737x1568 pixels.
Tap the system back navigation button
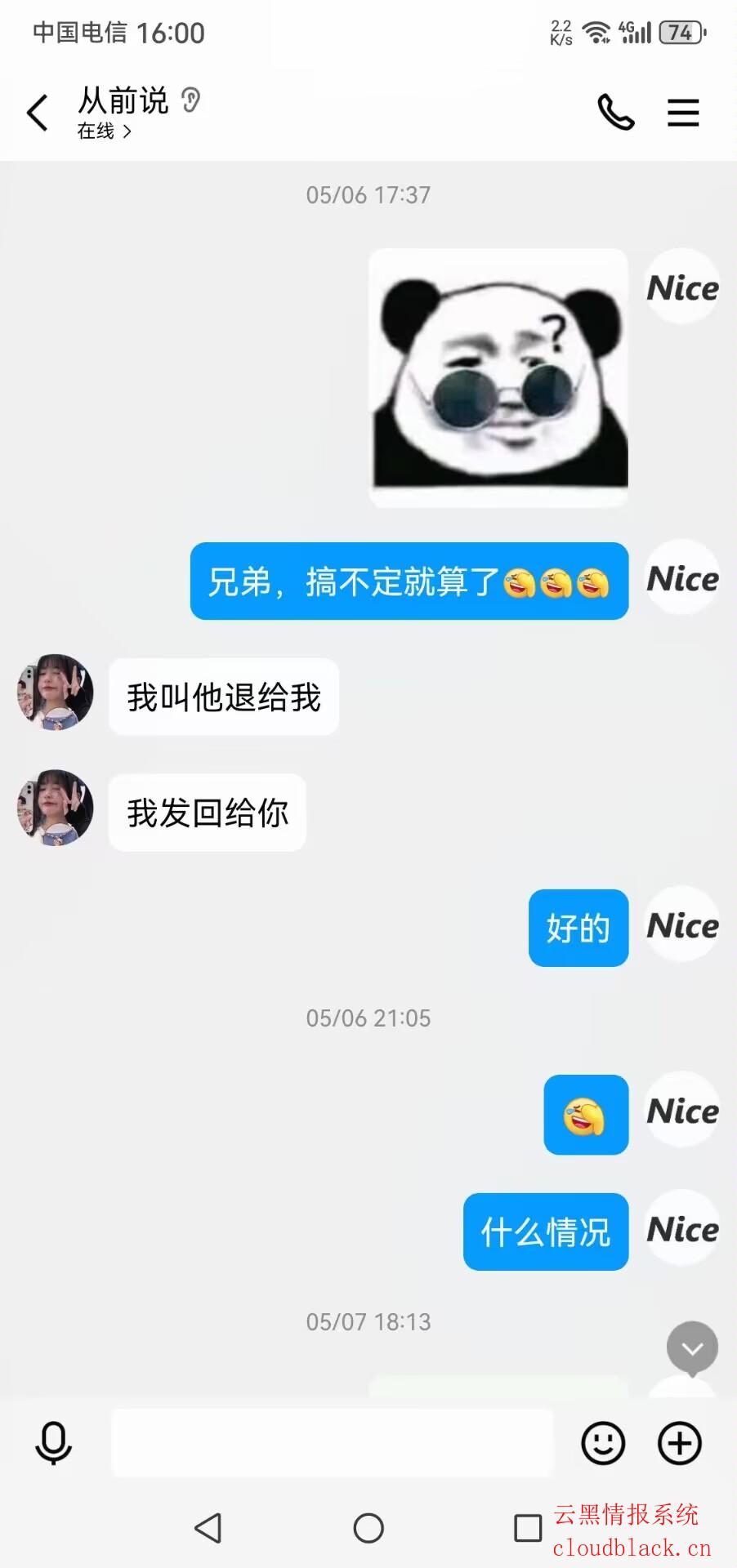point(208,1528)
